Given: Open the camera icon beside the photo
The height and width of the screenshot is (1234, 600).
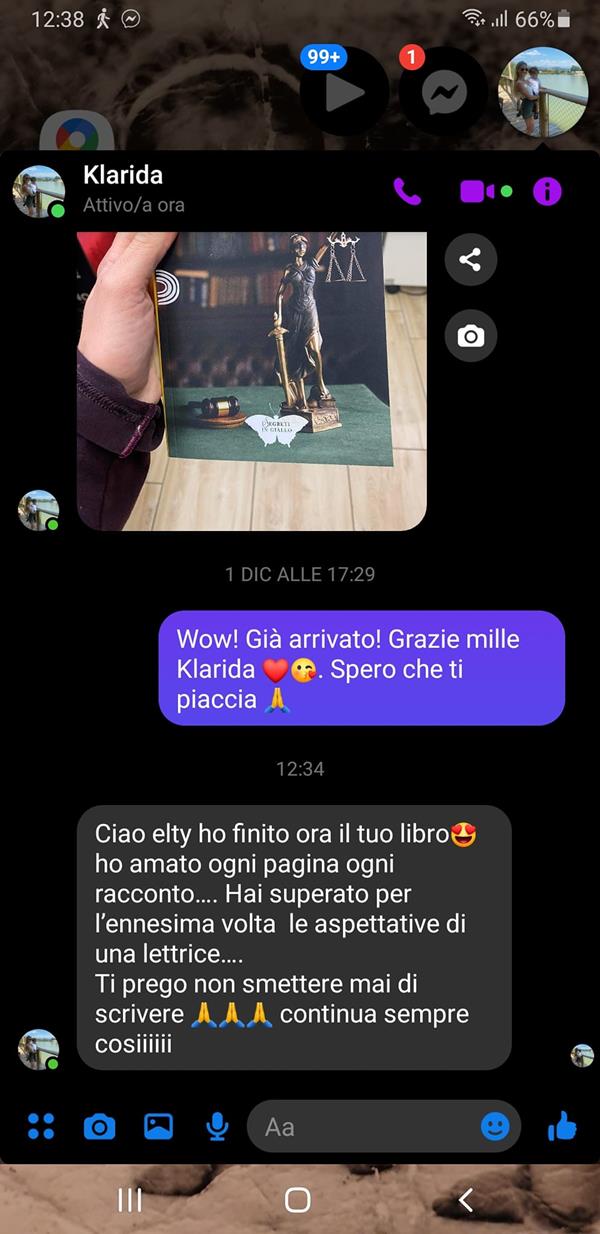Looking at the screenshot, I should click(x=470, y=336).
